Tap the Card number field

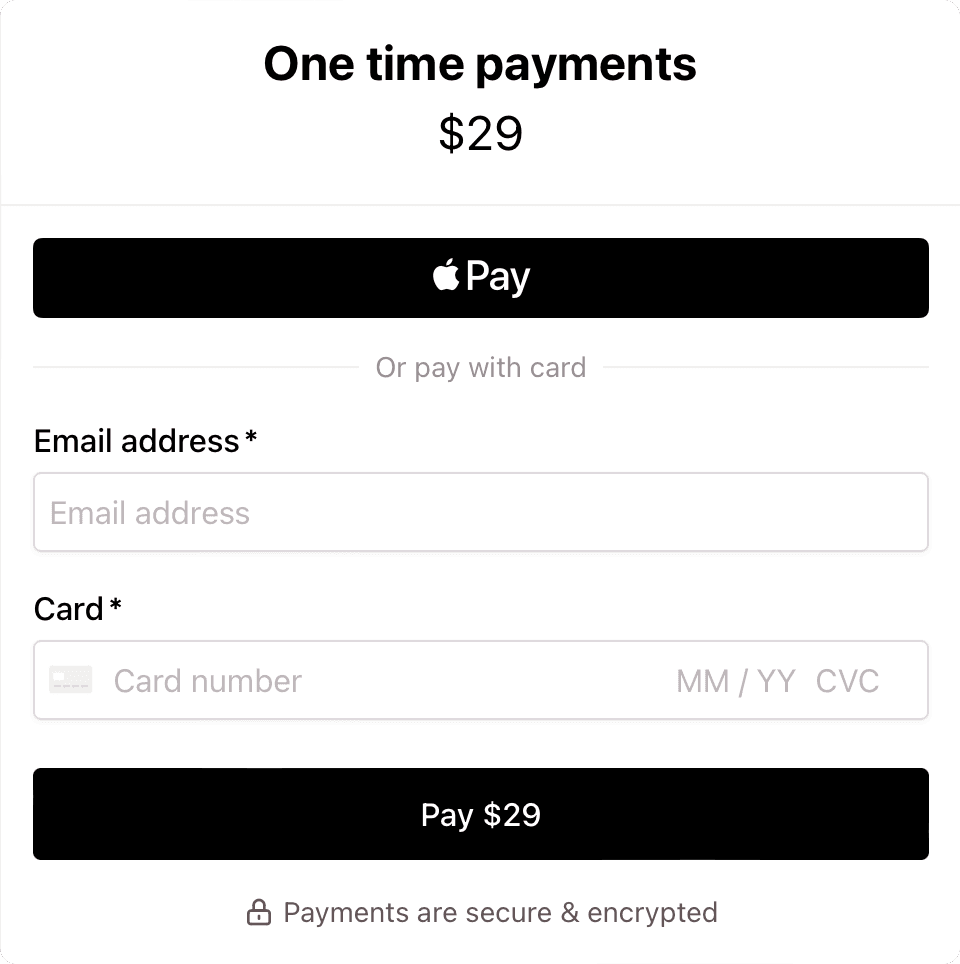(300, 681)
